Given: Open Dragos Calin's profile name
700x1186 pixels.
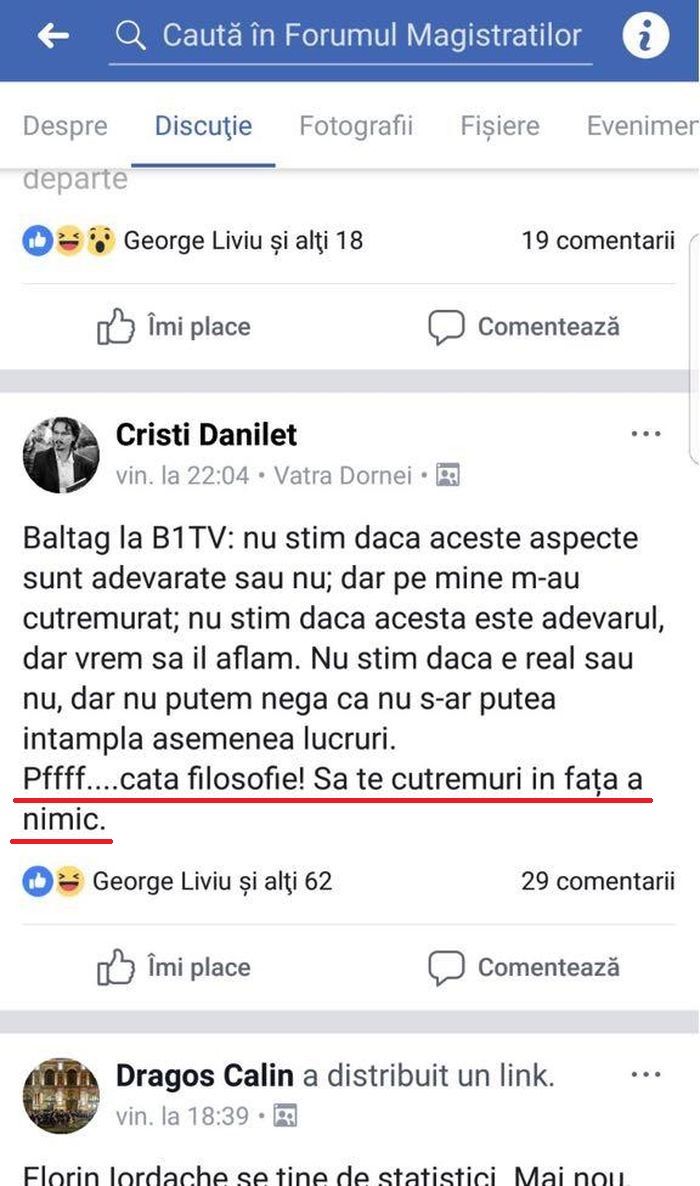Looking at the screenshot, I should [205, 1076].
